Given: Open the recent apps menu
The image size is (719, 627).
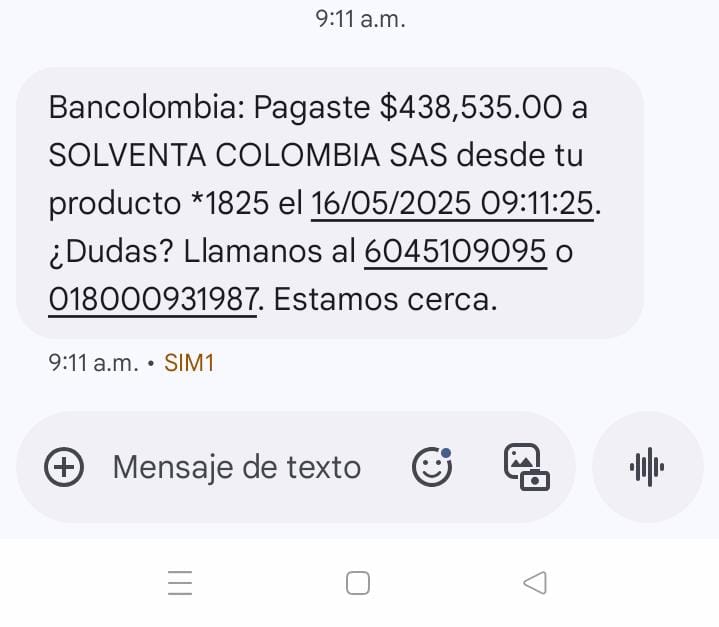Looking at the screenshot, I should tap(180, 582).
